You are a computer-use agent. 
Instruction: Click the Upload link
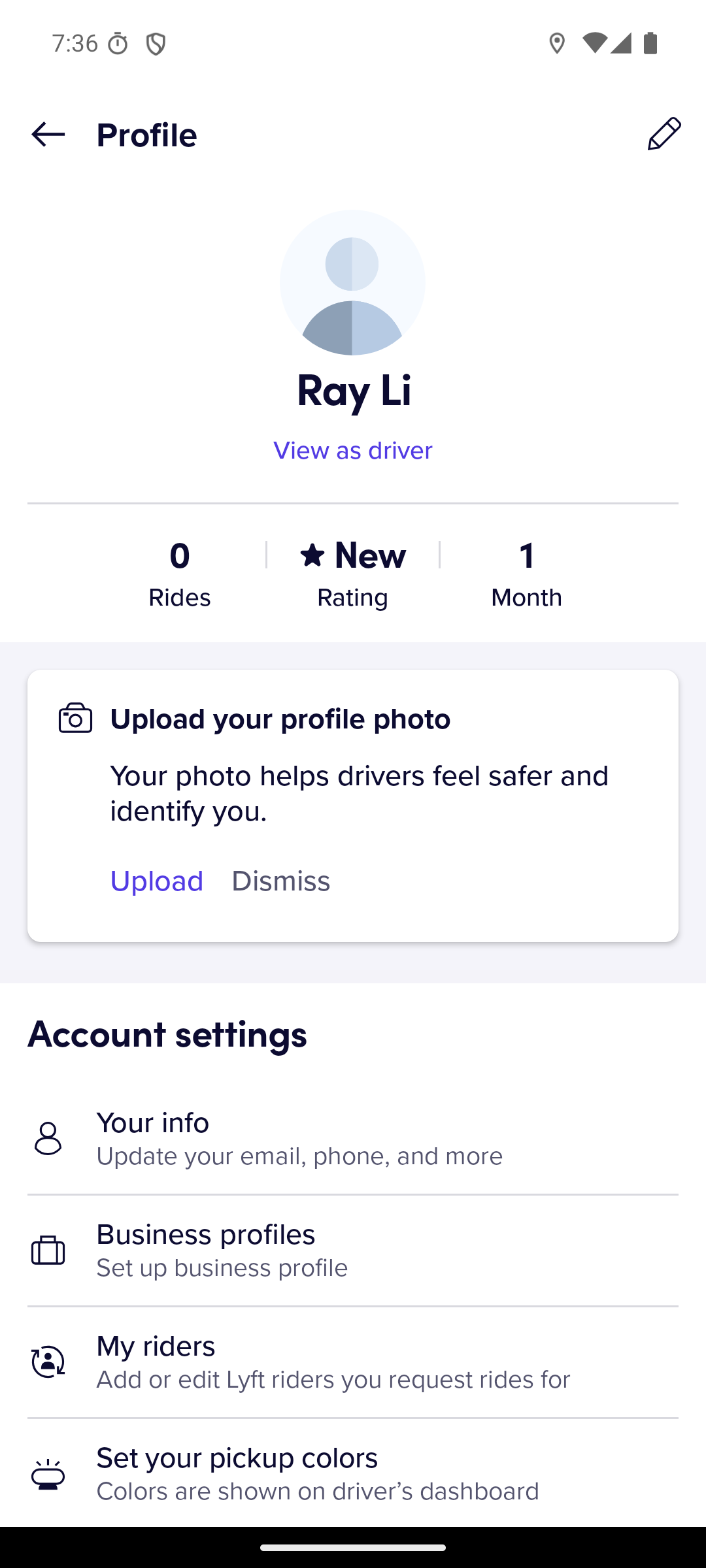156,881
